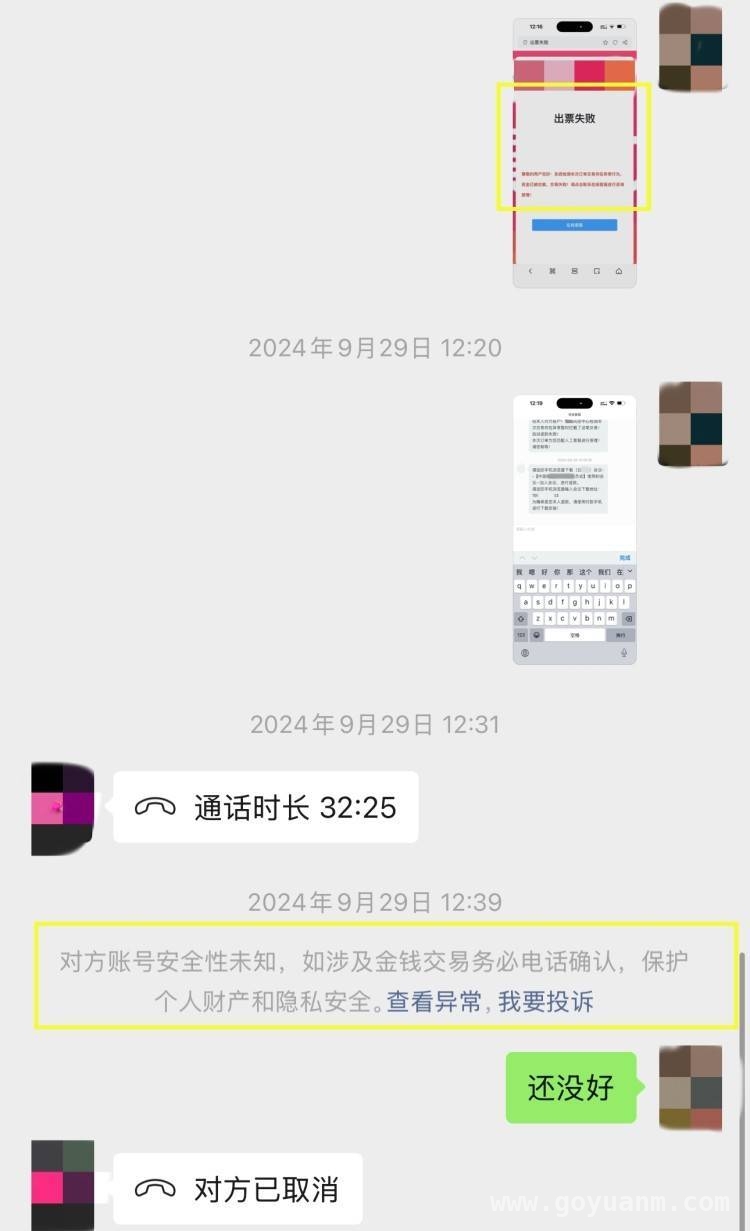Open the 查看异常 link
750x1231 pixels.
click(x=434, y=1001)
